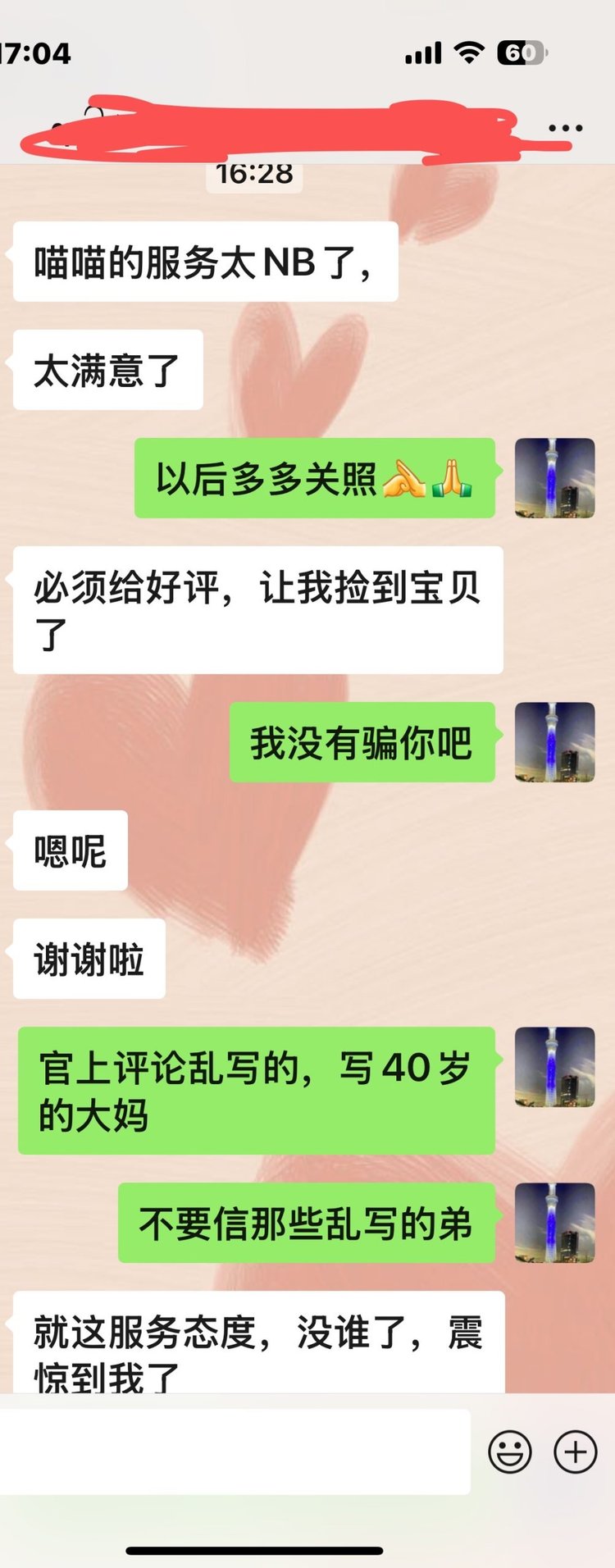Open the plus attachment menu
The image size is (615, 1568).
[575, 1452]
